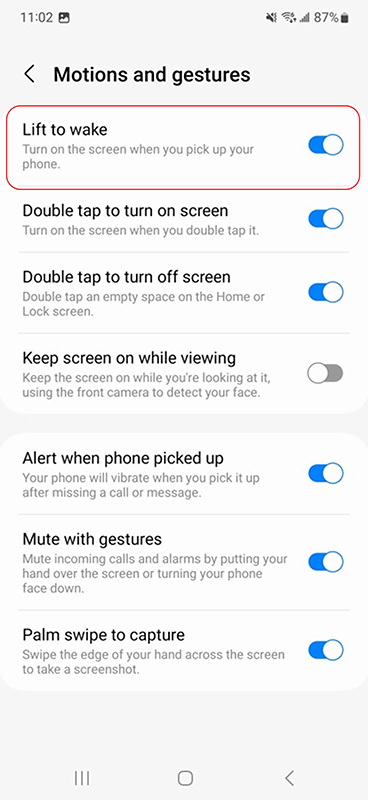The image size is (368, 800).
Task: Tap the home button in navigation bar
Action: tap(185, 778)
